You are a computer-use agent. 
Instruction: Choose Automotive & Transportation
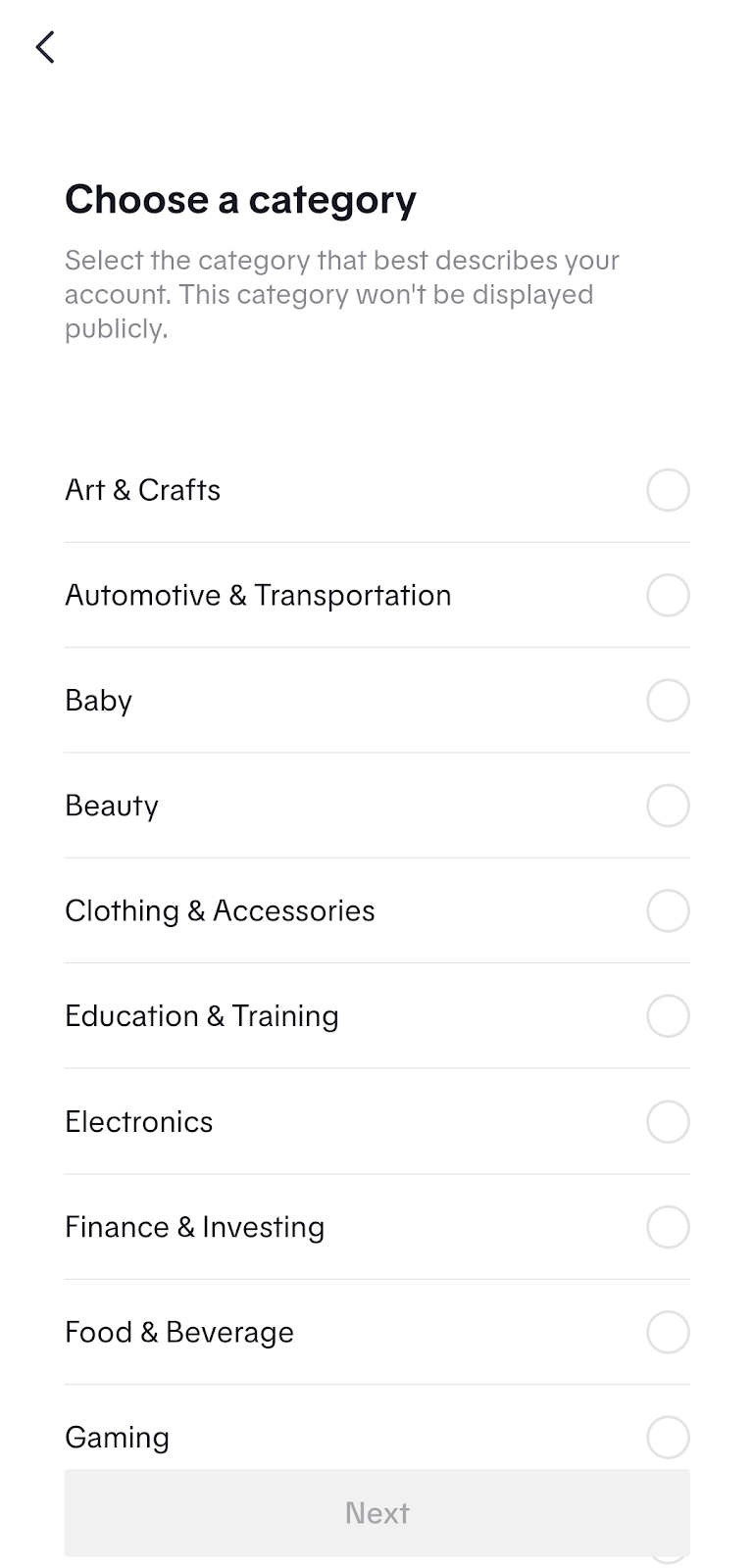coord(668,595)
